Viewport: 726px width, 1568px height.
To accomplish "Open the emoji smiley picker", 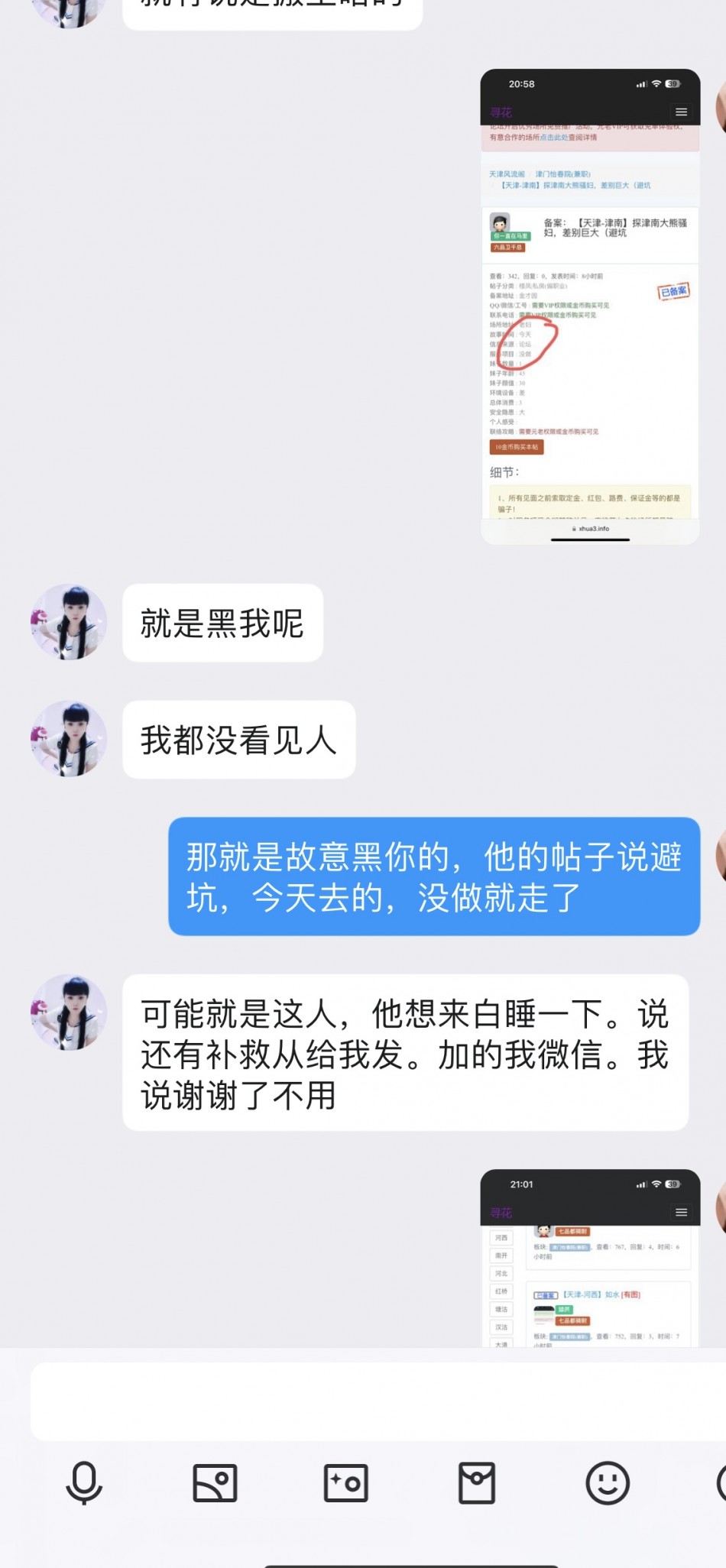I will pyautogui.click(x=608, y=1483).
